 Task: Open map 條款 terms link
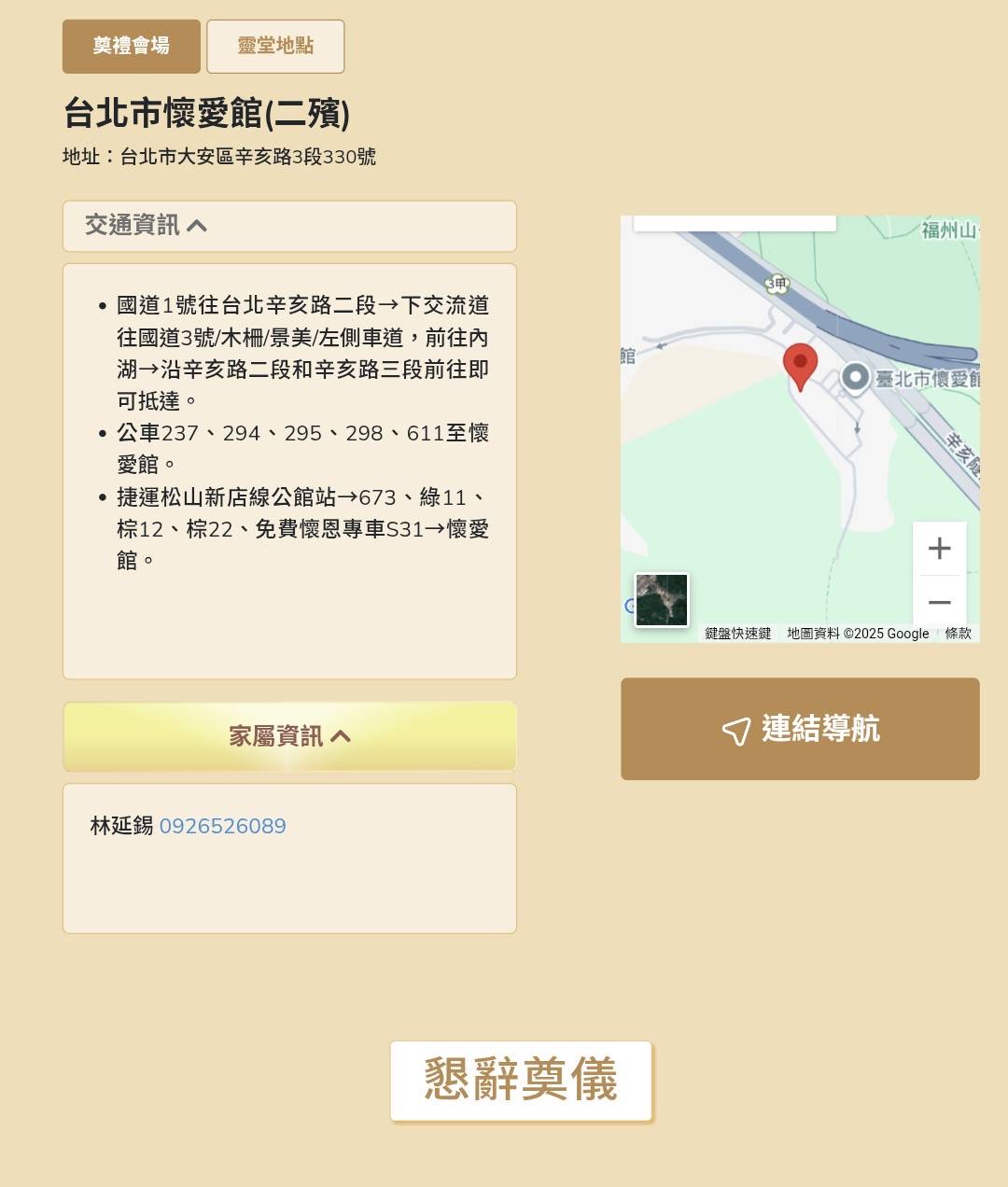pos(958,634)
